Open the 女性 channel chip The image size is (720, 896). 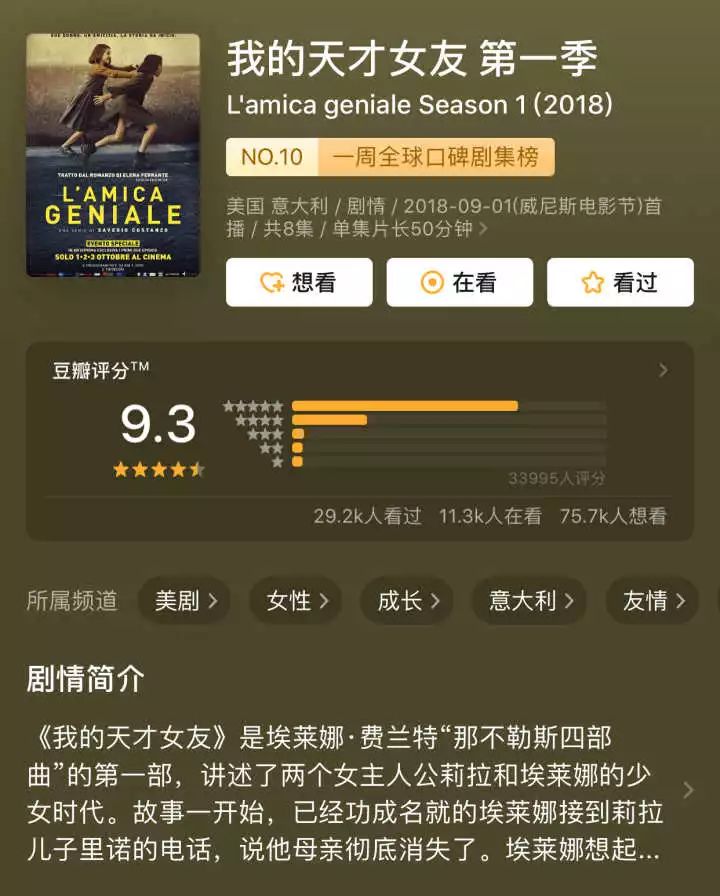point(296,600)
